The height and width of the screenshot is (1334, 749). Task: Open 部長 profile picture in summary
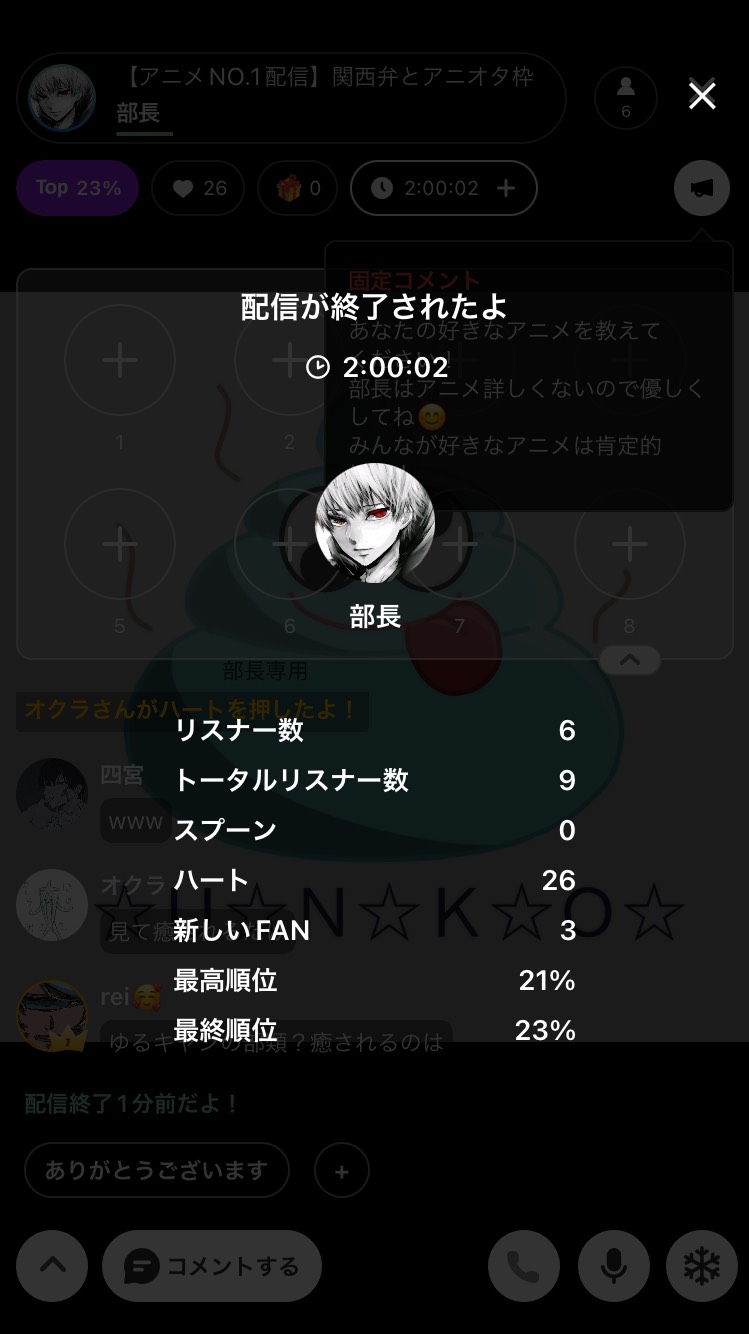[375, 523]
